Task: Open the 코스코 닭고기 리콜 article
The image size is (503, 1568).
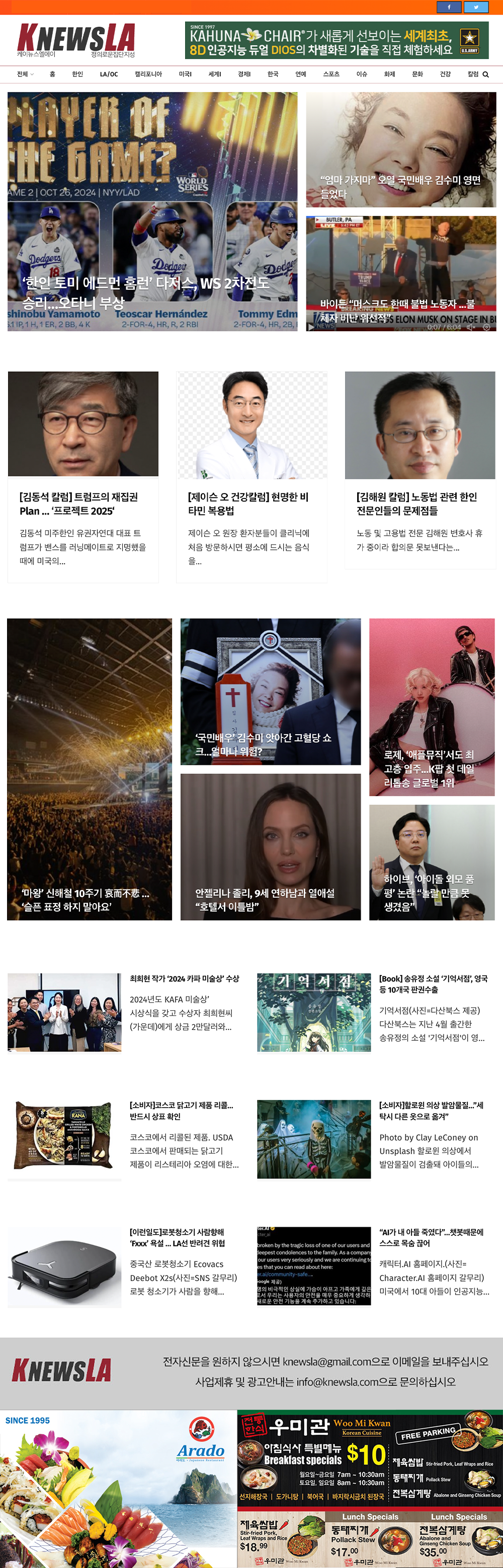Action: [182, 1110]
